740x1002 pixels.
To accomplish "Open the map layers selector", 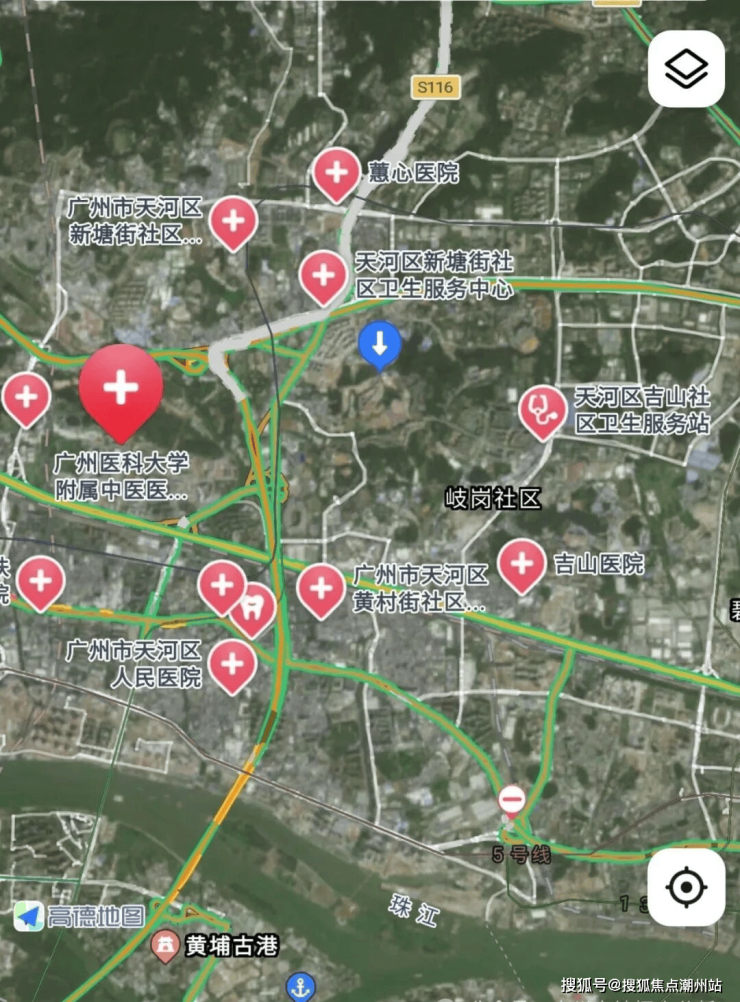I will pyautogui.click(x=686, y=69).
